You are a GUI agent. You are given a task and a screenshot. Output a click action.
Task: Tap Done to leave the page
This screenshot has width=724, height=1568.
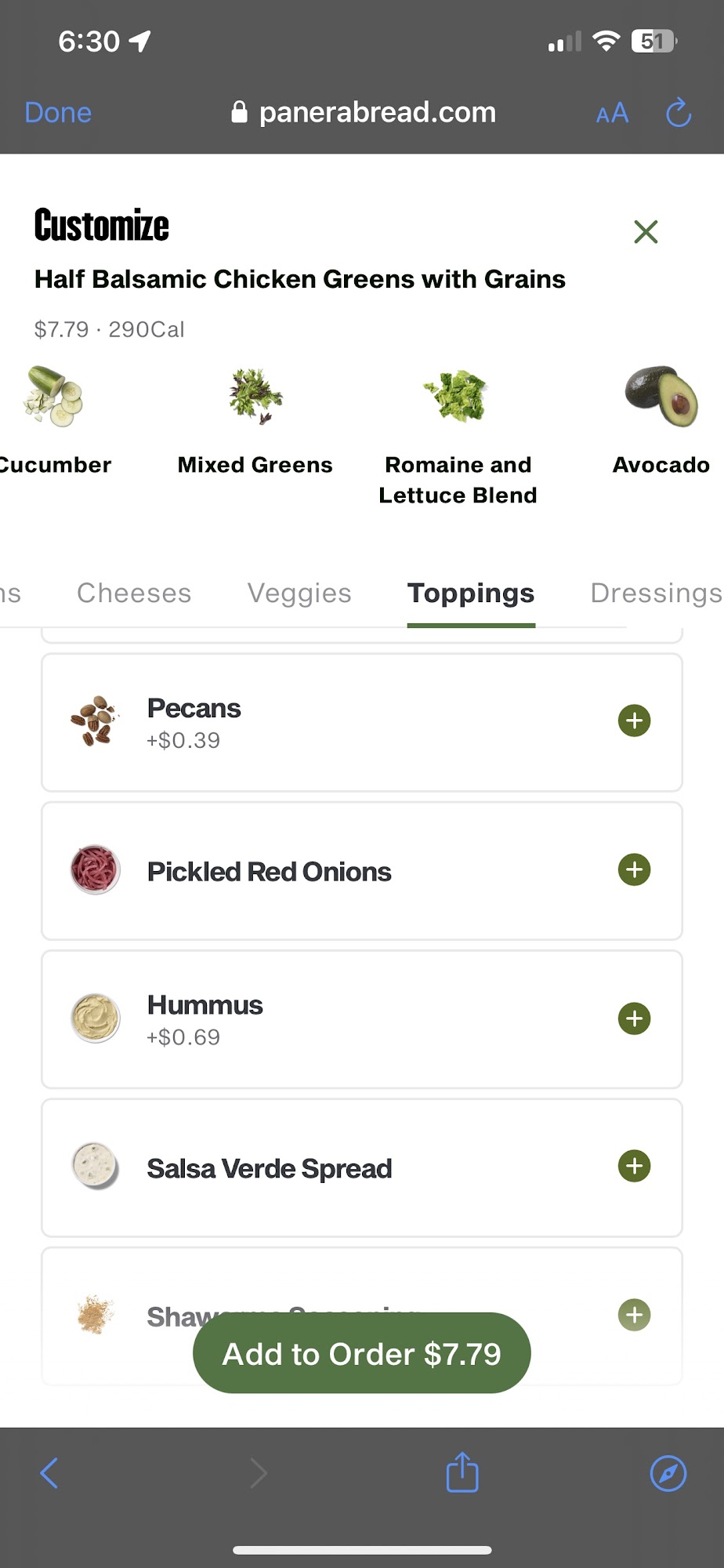(x=57, y=113)
